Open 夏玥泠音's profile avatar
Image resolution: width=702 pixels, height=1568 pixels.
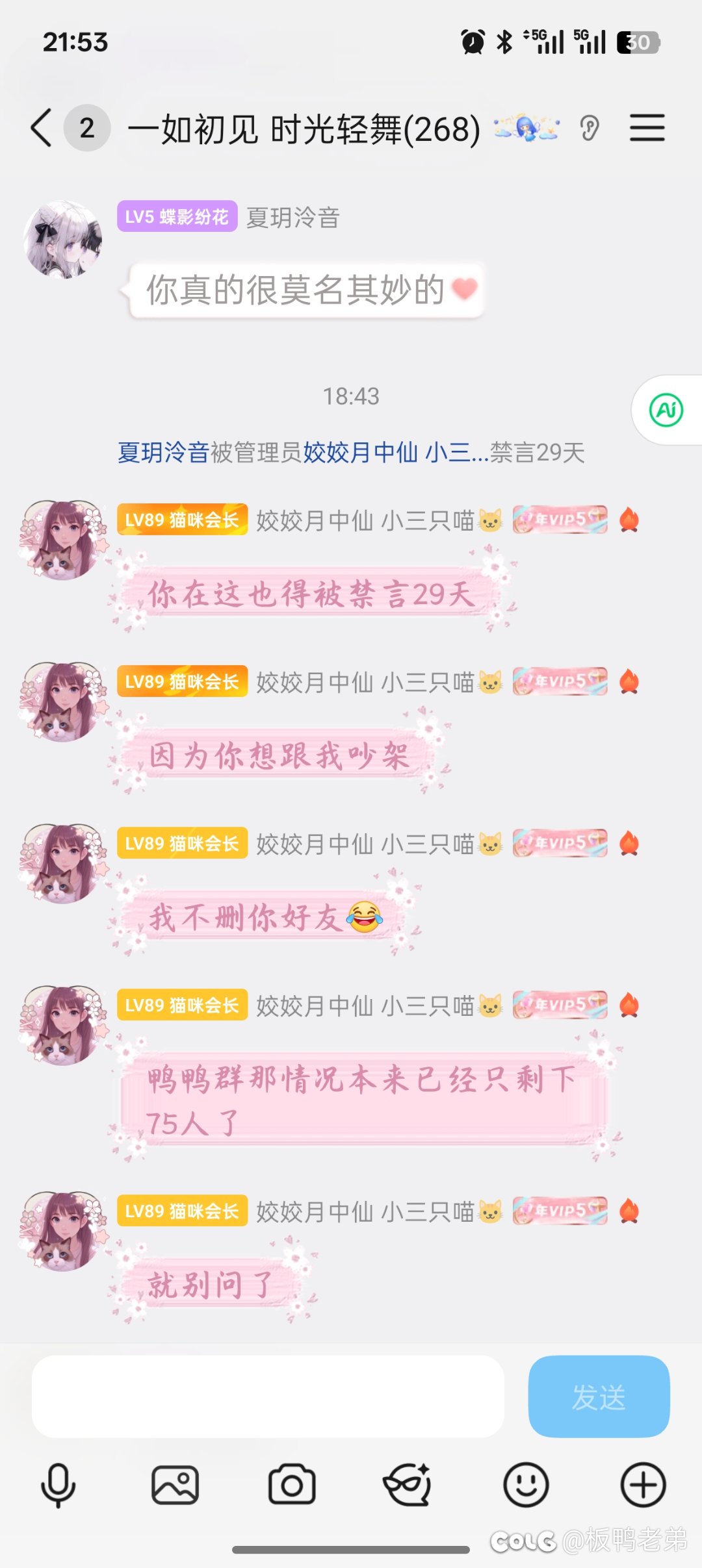63,239
